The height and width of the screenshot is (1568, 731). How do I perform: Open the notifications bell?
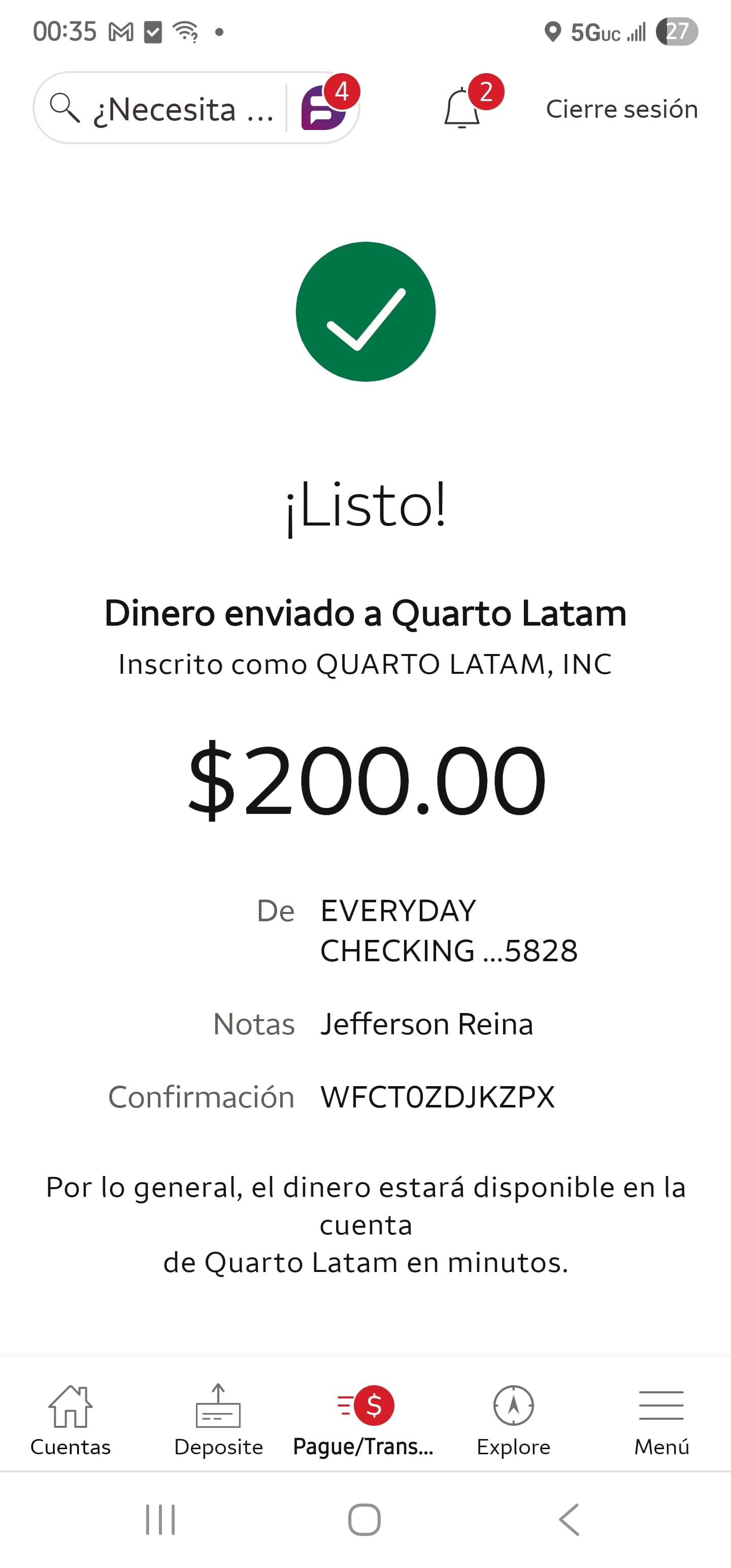pos(462,108)
